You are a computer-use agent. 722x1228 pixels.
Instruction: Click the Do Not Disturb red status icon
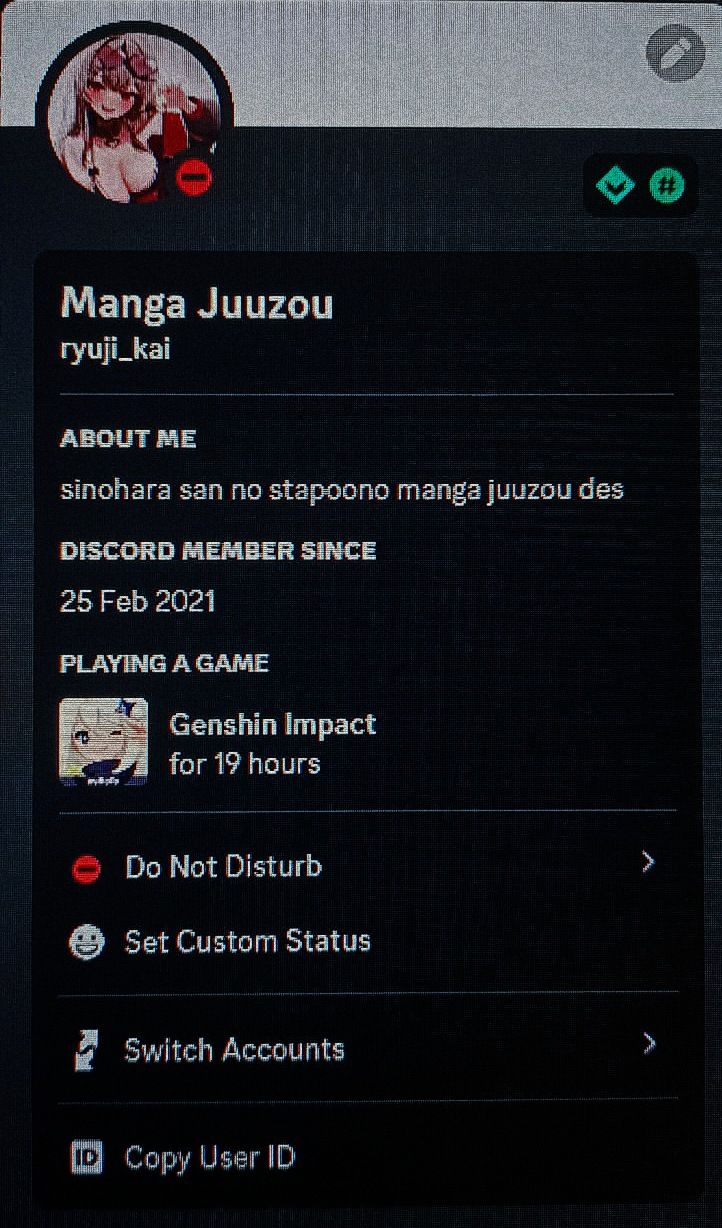[88, 868]
